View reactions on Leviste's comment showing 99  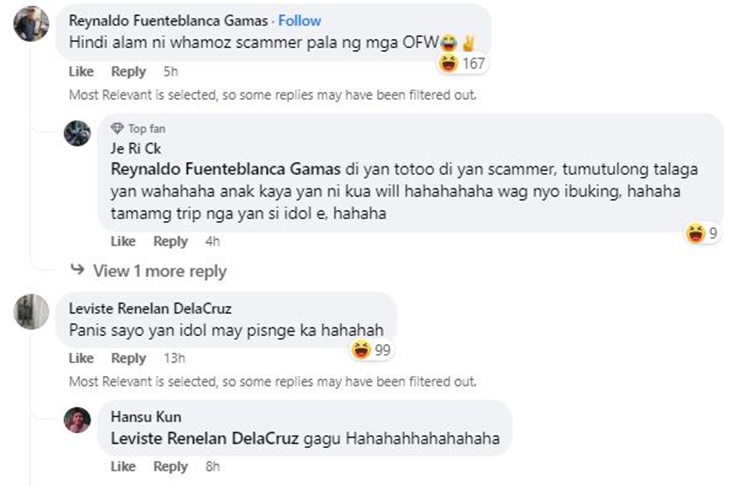tap(372, 350)
